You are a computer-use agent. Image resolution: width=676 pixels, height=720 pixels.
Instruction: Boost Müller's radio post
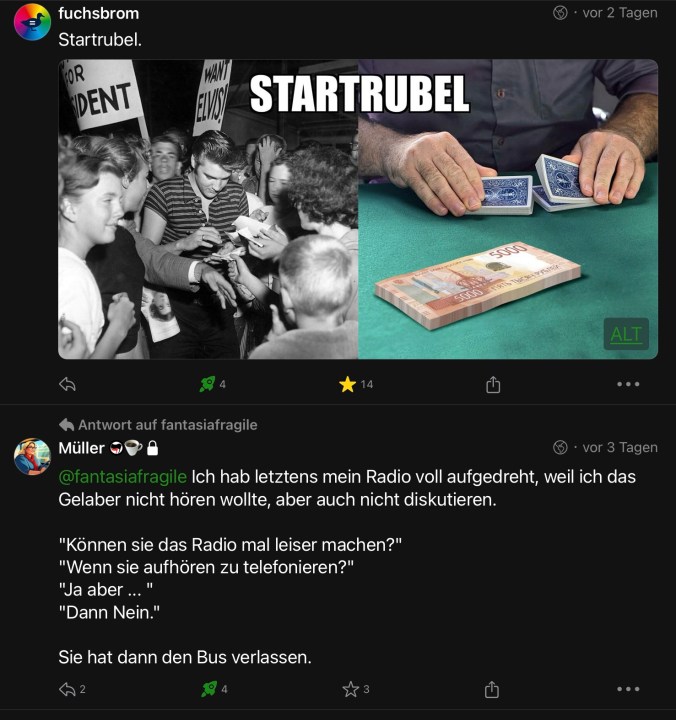[208, 689]
